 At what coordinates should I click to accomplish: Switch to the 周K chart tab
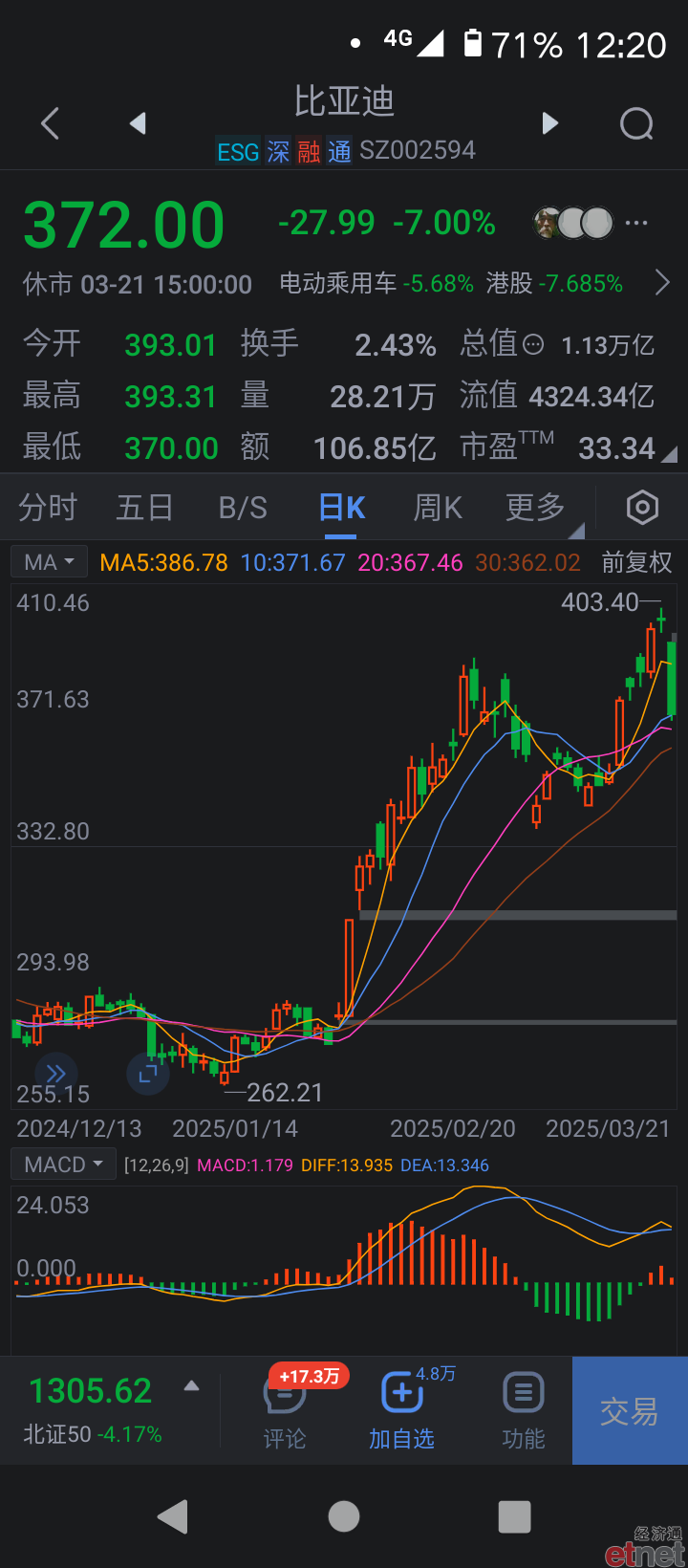click(438, 508)
